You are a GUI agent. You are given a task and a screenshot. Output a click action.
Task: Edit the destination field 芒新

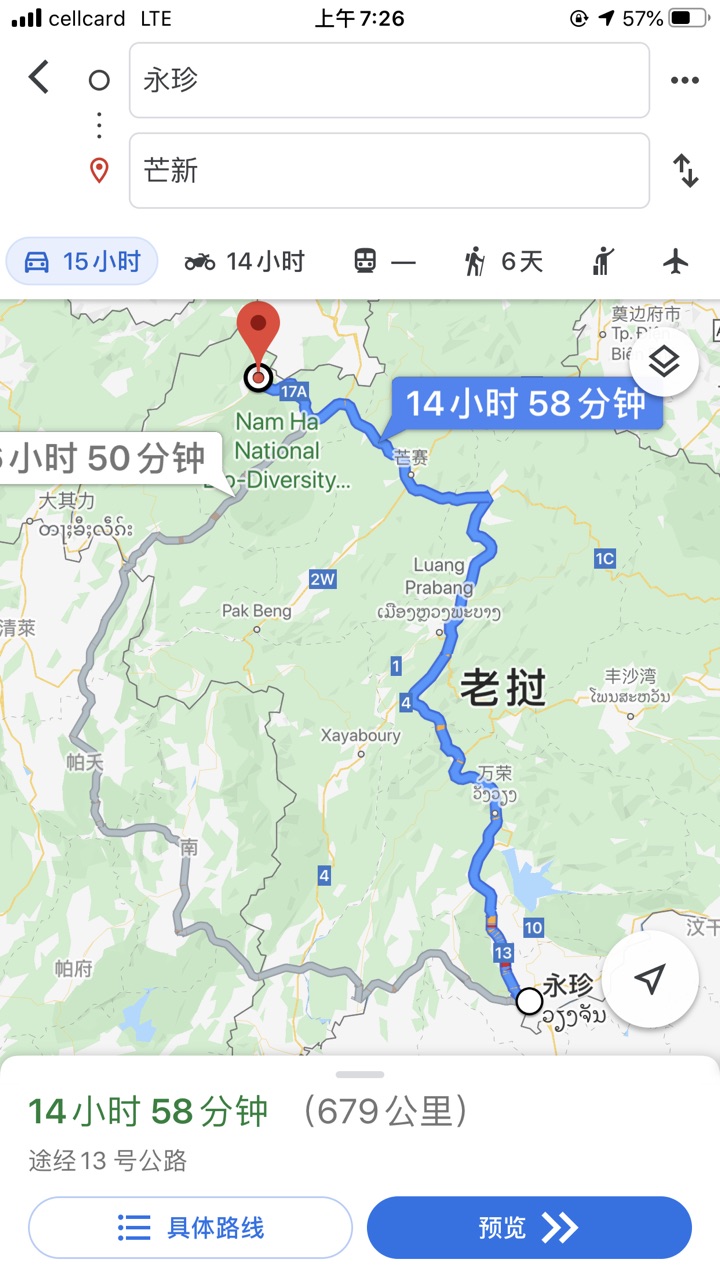(388, 171)
